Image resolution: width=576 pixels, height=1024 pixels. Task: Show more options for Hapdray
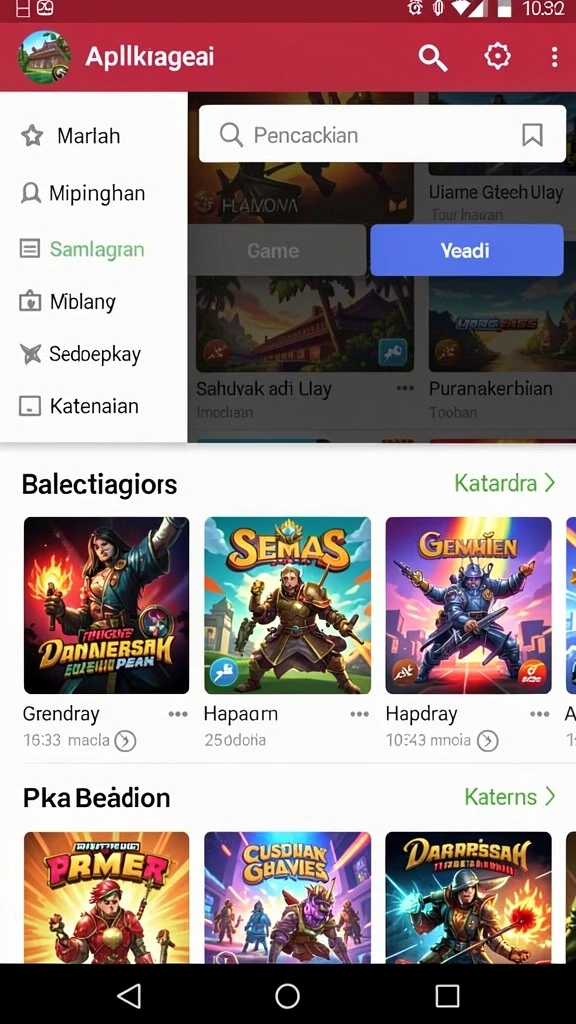click(x=539, y=714)
